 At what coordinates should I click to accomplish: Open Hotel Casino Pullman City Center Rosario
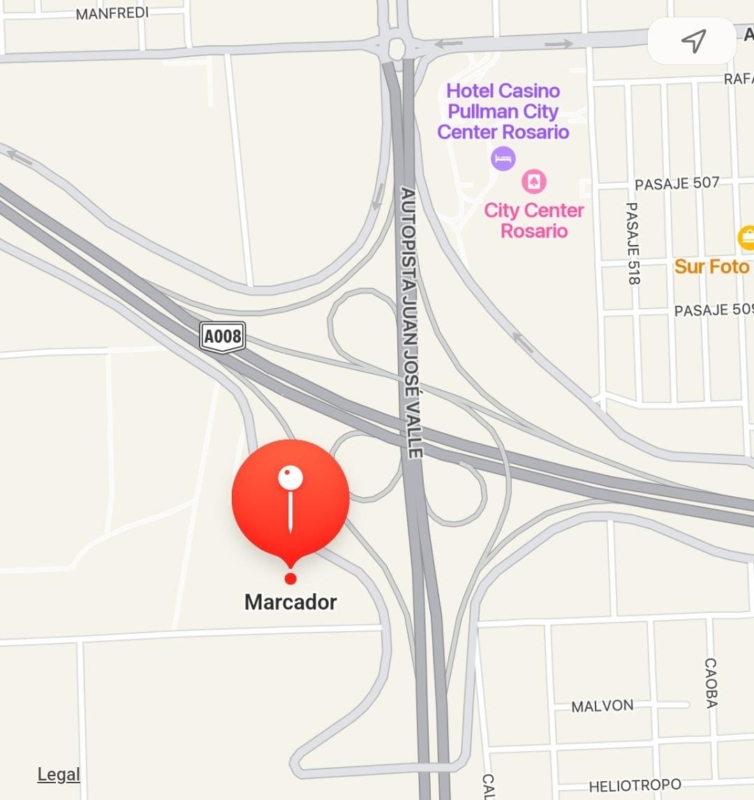click(x=503, y=157)
